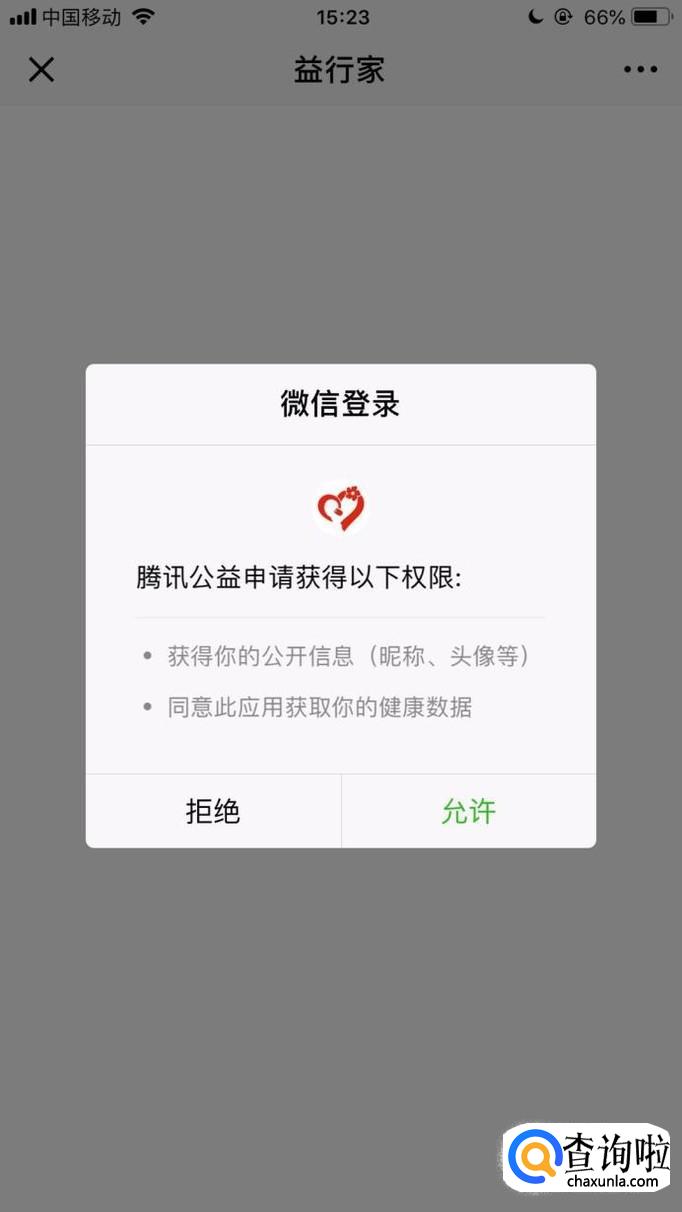The height and width of the screenshot is (1212, 682).
Task: Close the 益行家 page with X
Action: 41,69
